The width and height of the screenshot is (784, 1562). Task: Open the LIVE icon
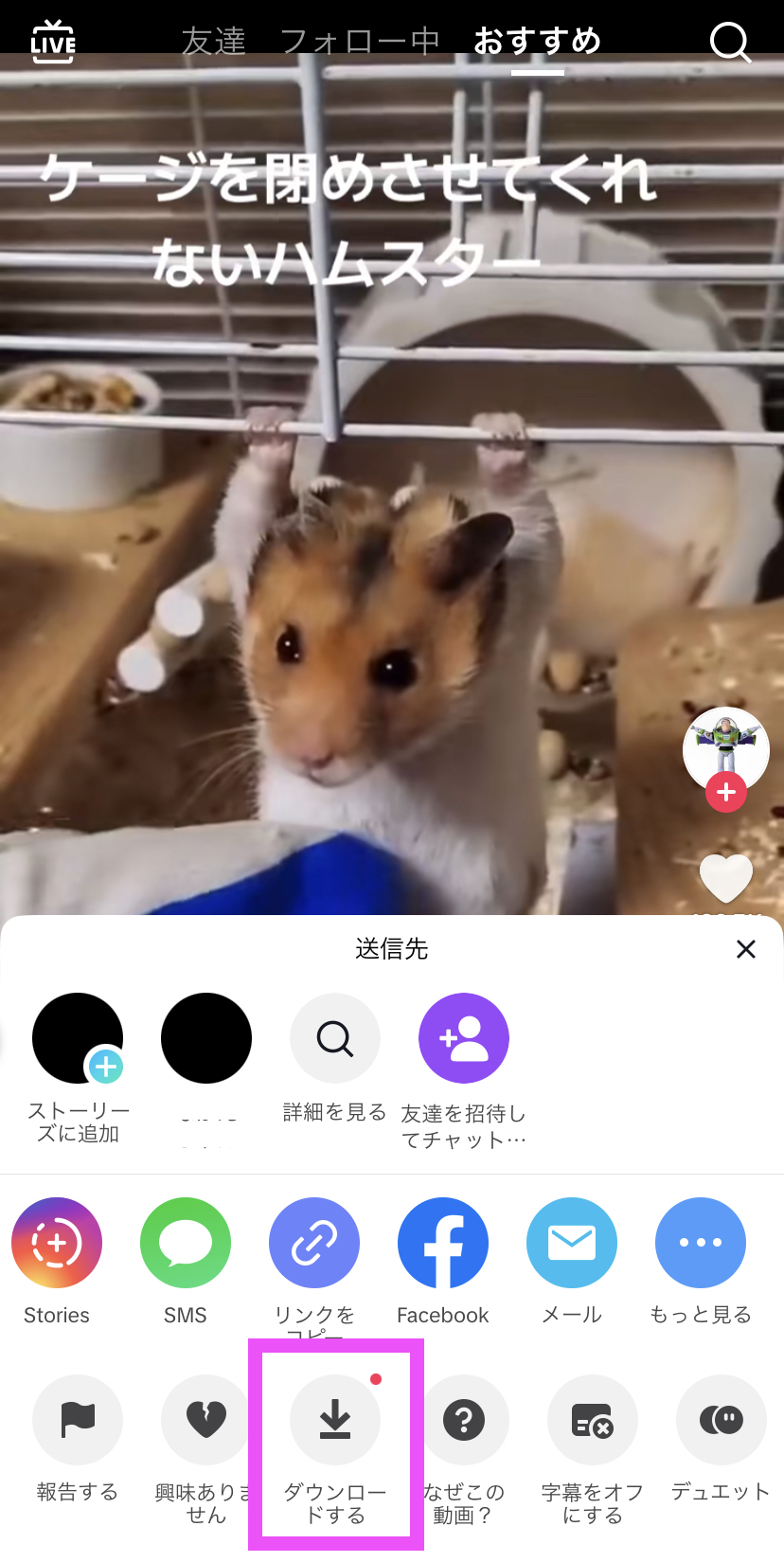[x=53, y=43]
